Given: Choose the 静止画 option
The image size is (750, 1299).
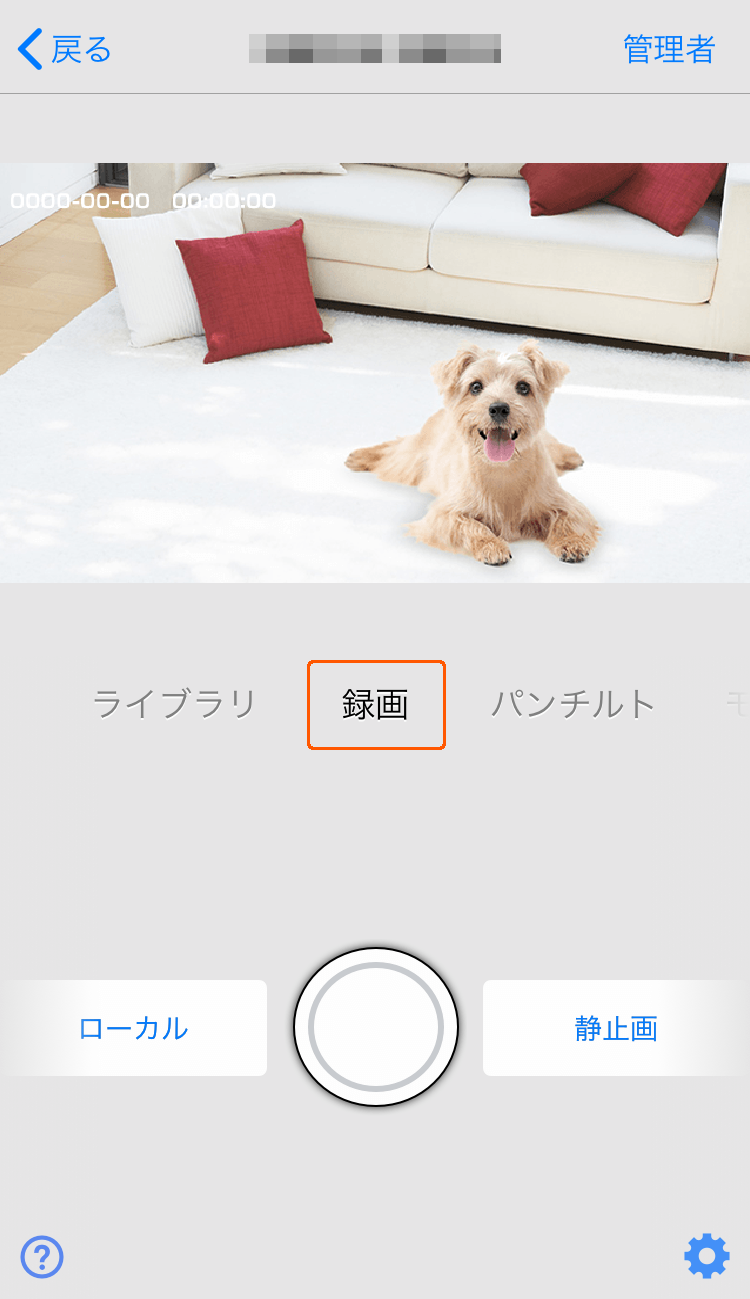Looking at the screenshot, I should 615,1028.
